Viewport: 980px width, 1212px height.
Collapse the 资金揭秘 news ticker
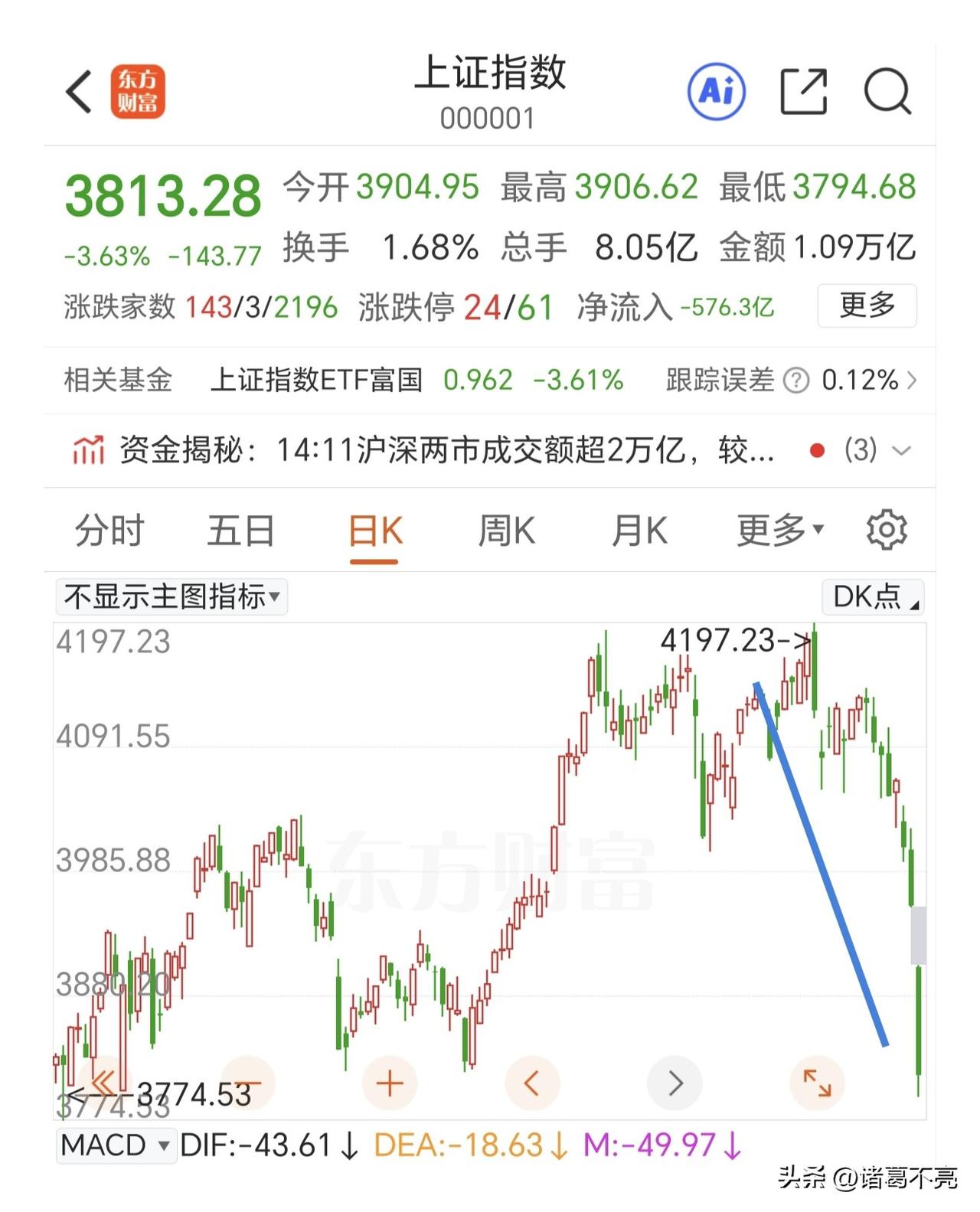pos(902,451)
